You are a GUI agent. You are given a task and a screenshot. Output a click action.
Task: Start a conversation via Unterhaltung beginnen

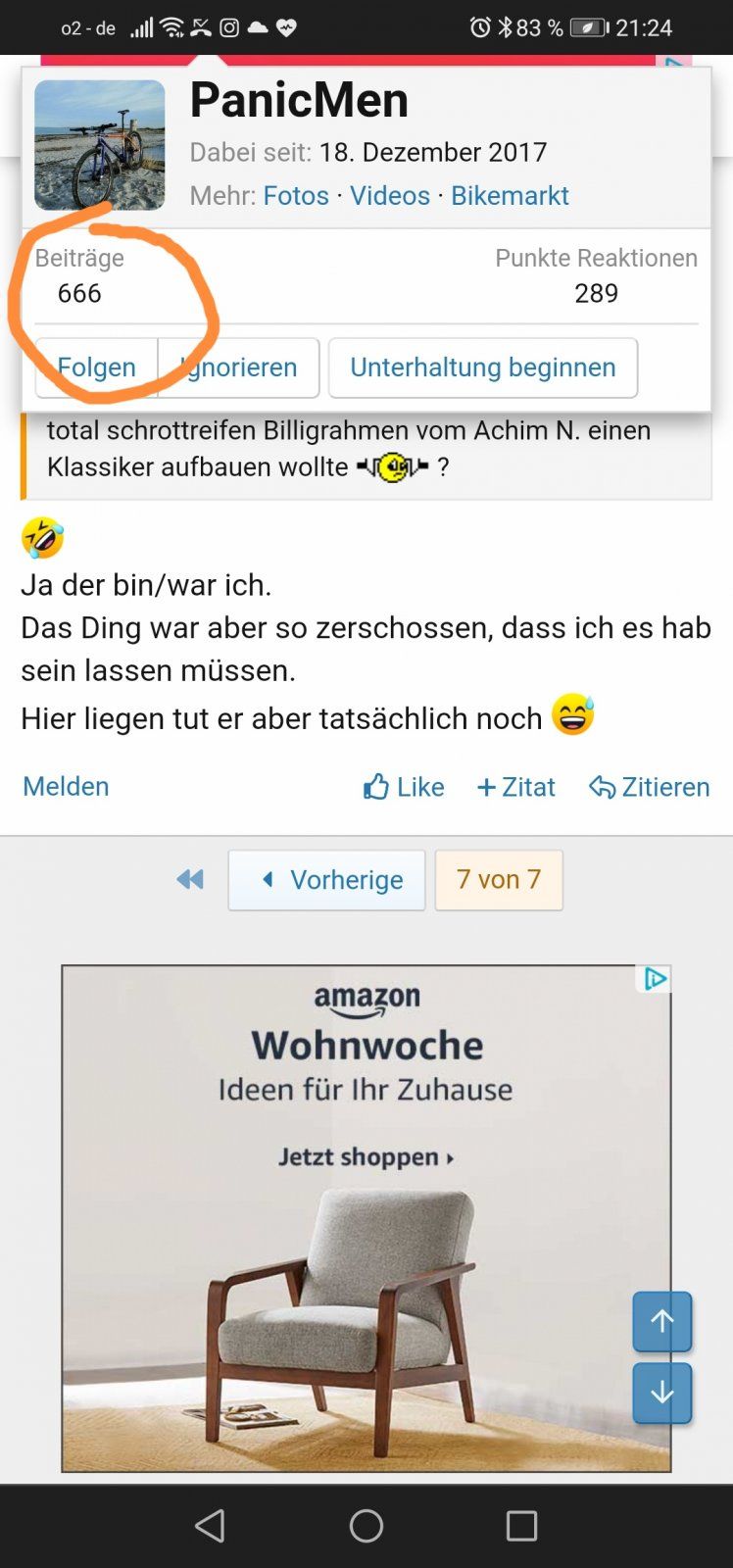tap(482, 367)
